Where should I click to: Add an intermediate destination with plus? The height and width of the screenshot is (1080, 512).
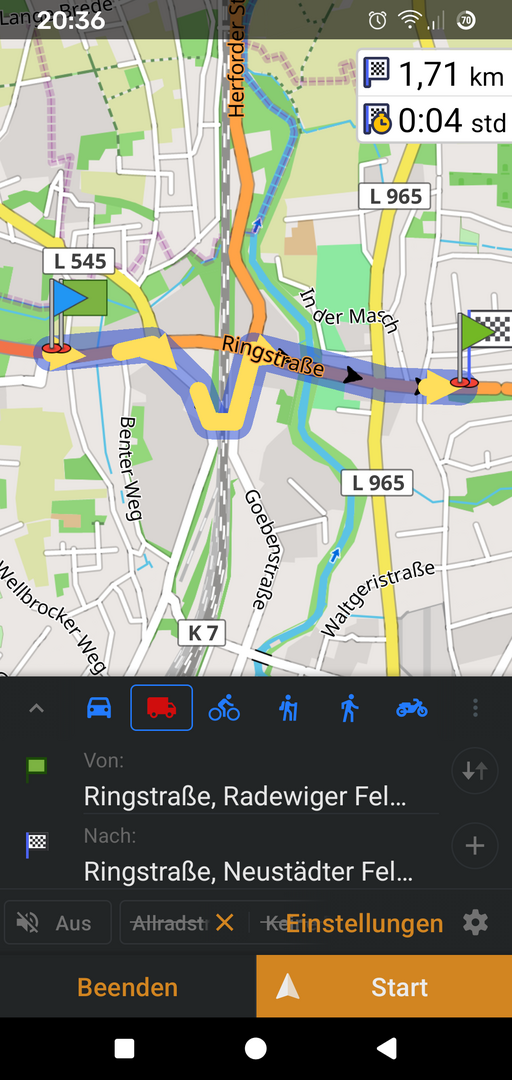click(x=475, y=846)
